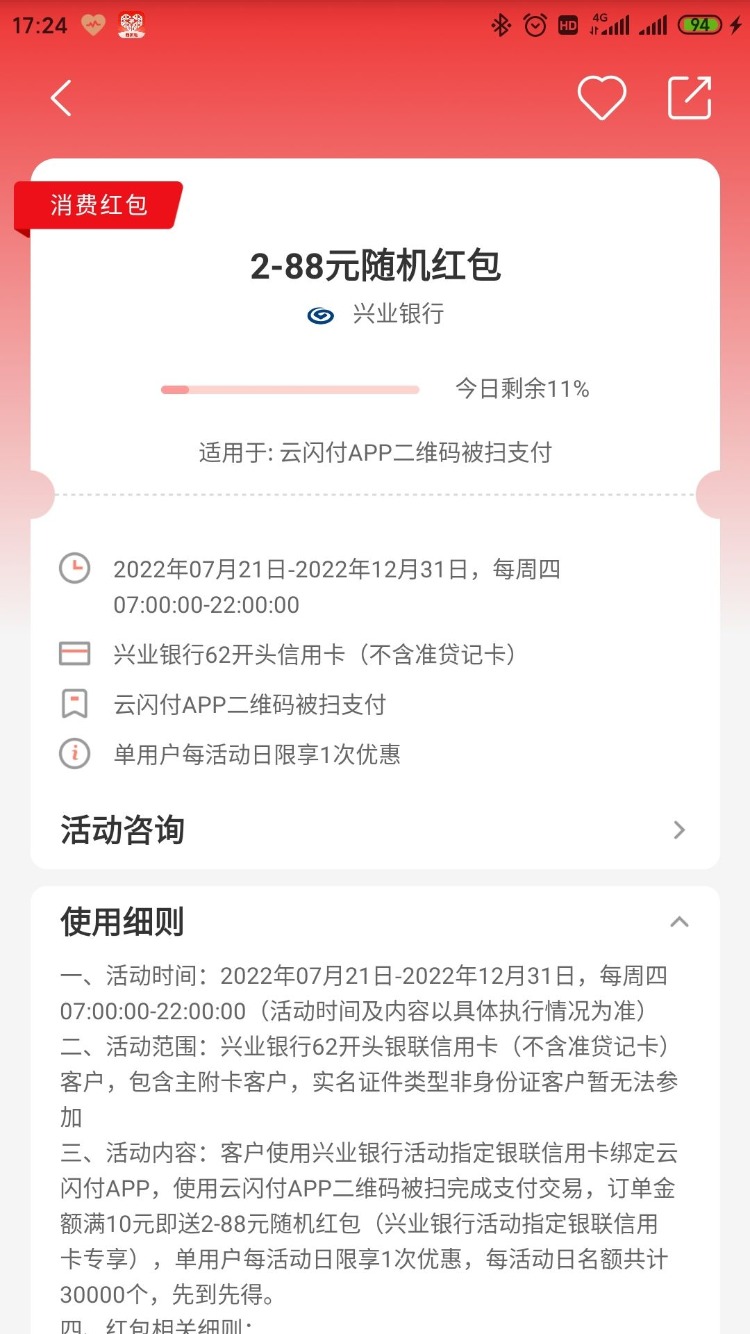
Task: Tap the back arrow to return
Action: tap(60, 97)
